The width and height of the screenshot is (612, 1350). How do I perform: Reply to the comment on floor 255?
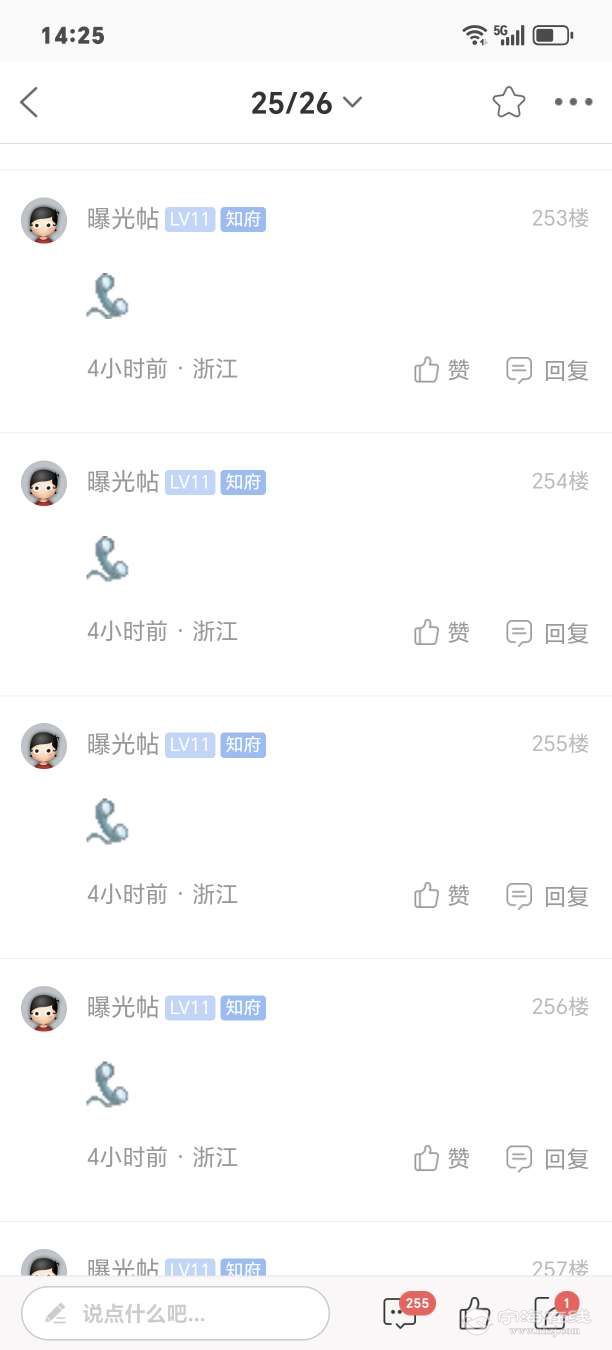pos(547,896)
